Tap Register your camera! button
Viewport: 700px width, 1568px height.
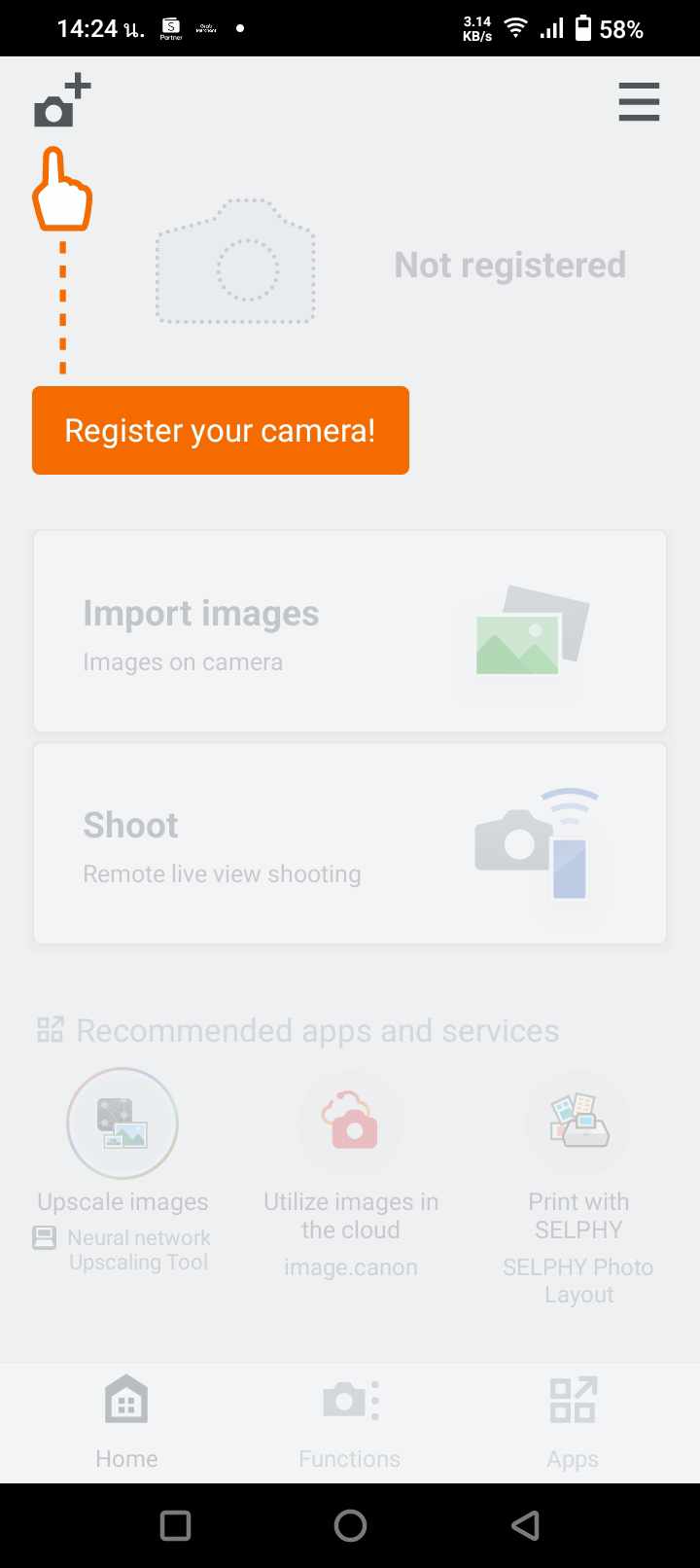[221, 431]
